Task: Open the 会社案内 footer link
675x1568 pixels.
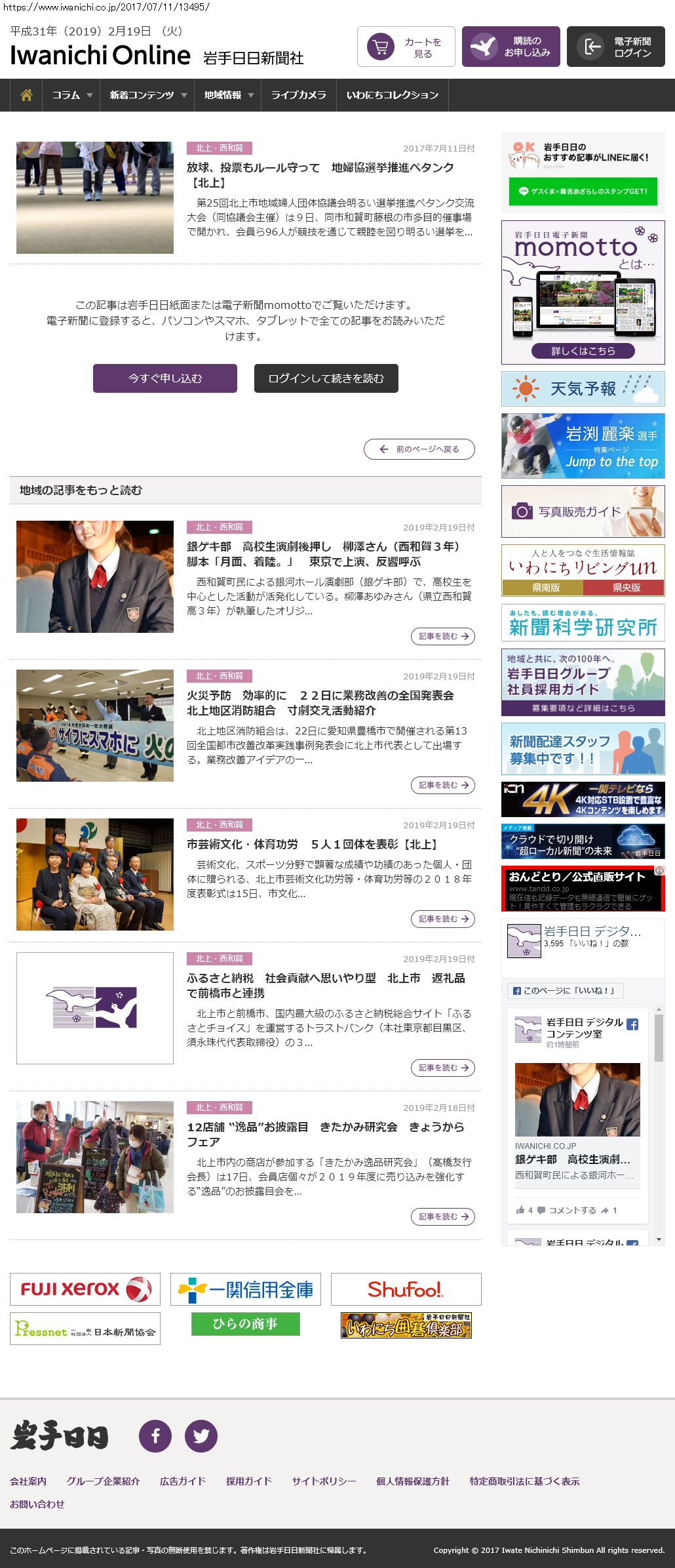Action: pos(28,1481)
